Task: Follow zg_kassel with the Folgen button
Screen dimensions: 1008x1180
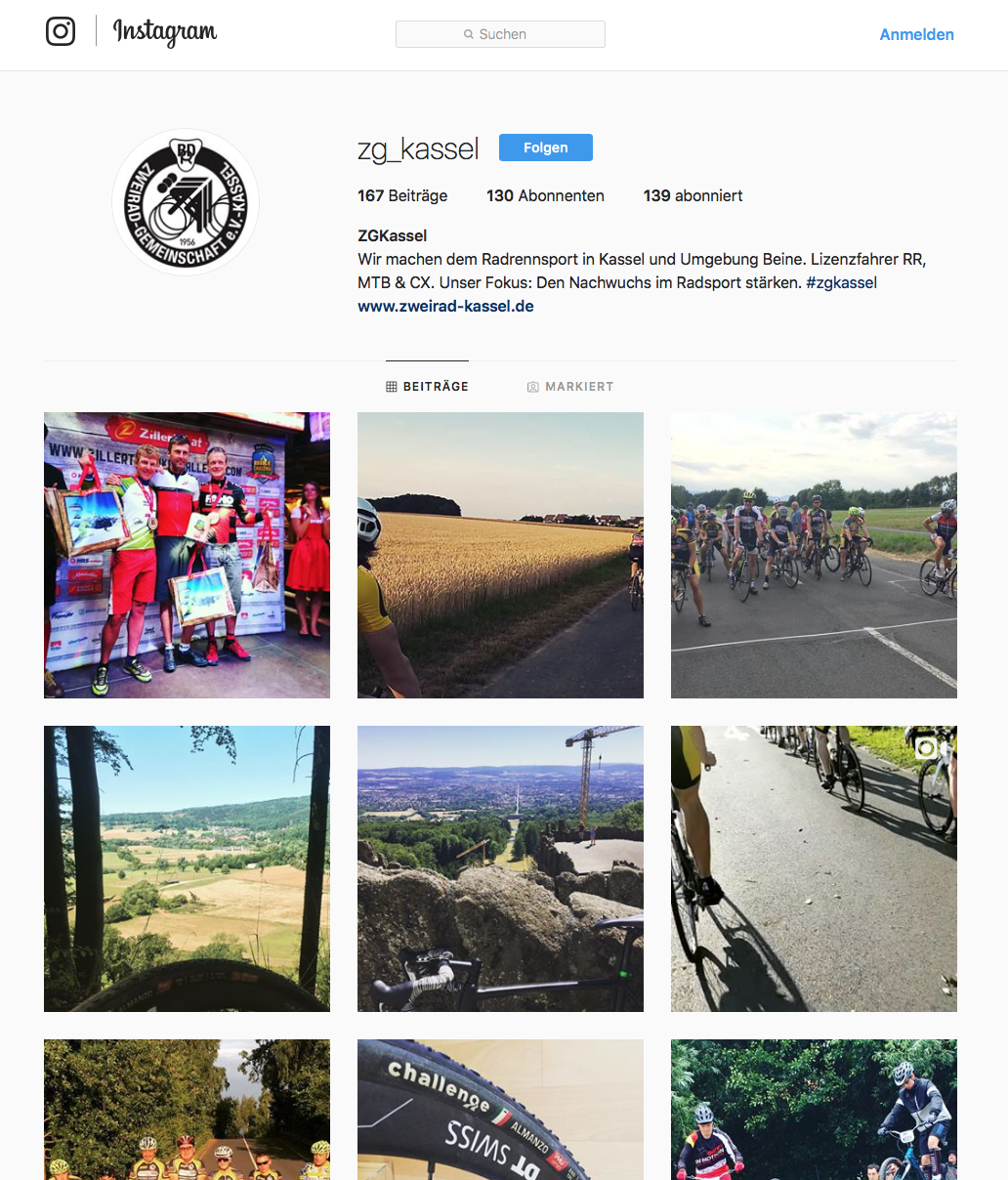Action: tap(545, 147)
